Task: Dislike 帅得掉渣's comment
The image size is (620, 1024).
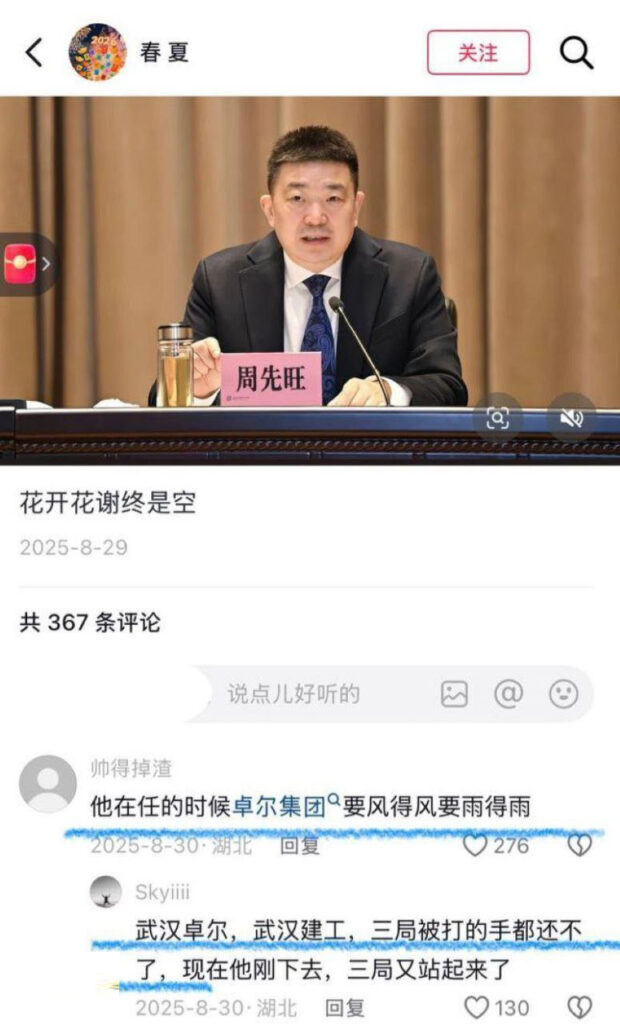Action: 579,846
